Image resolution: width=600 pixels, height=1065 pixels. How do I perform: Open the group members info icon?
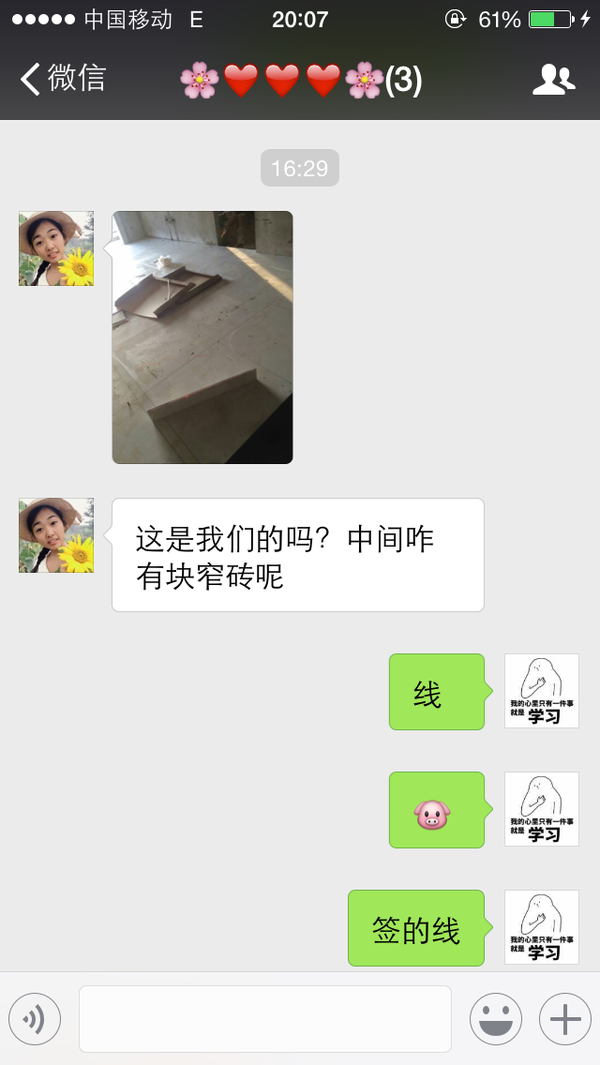pyautogui.click(x=554, y=79)
